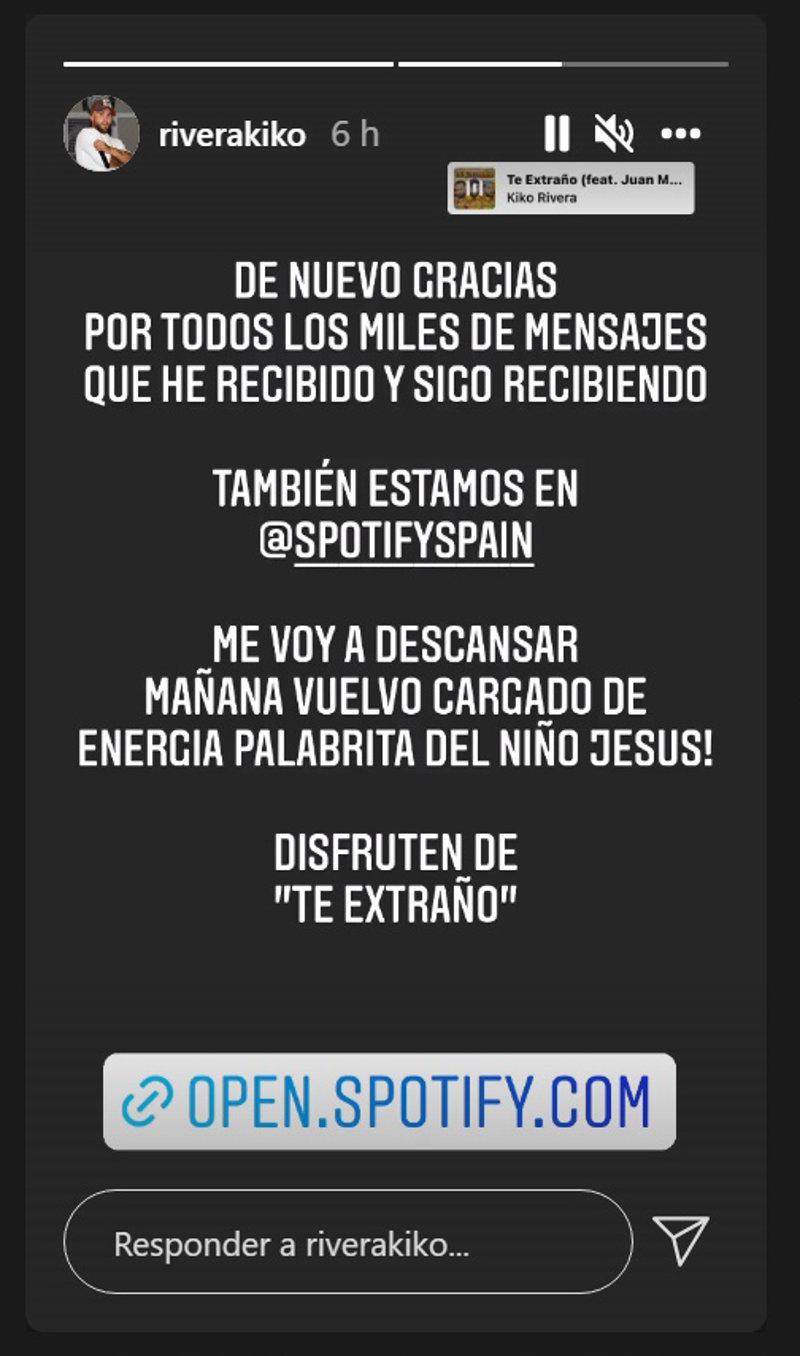Open riverakiko's profile picture
This screenshot has width=800, height=1356.
(101, 134)
